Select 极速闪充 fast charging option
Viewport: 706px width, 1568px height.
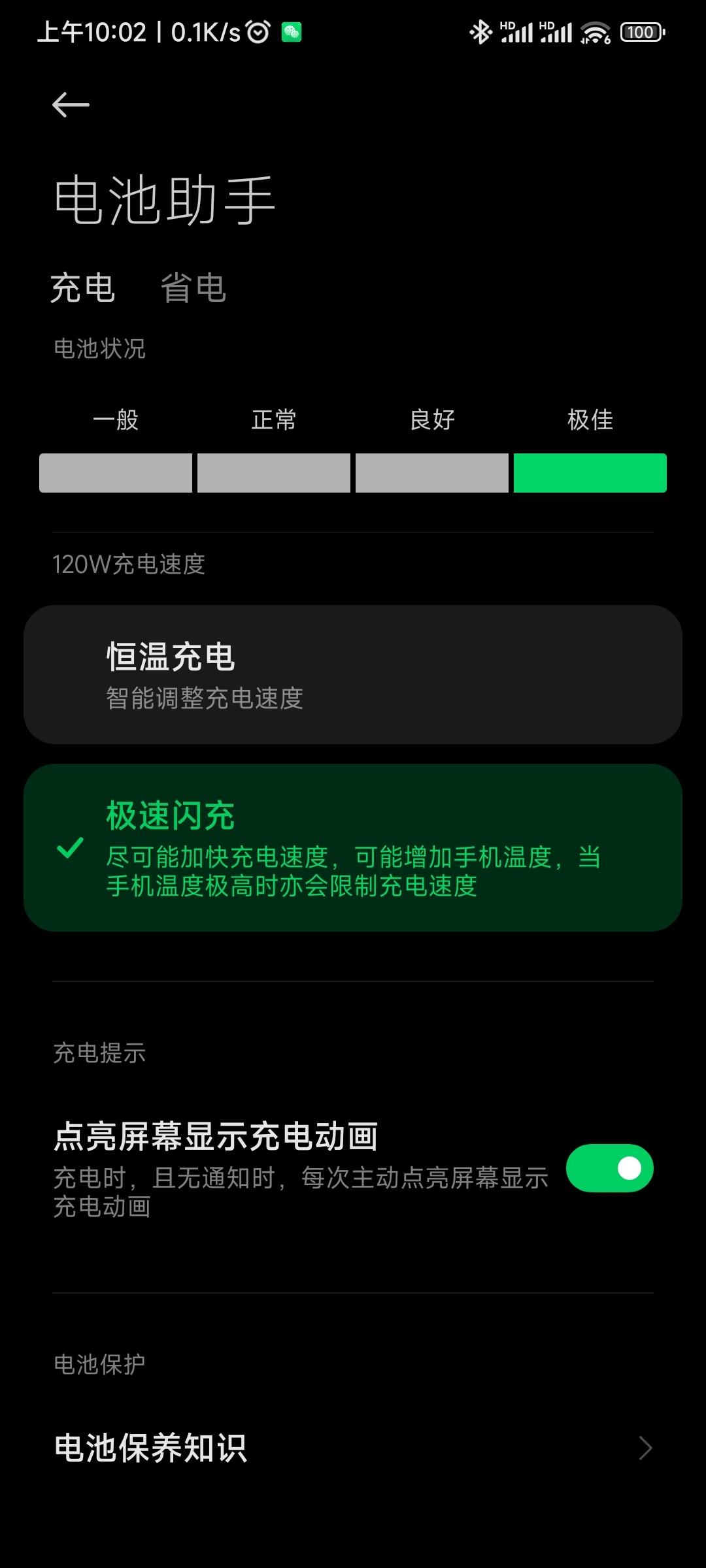point(353,847)
